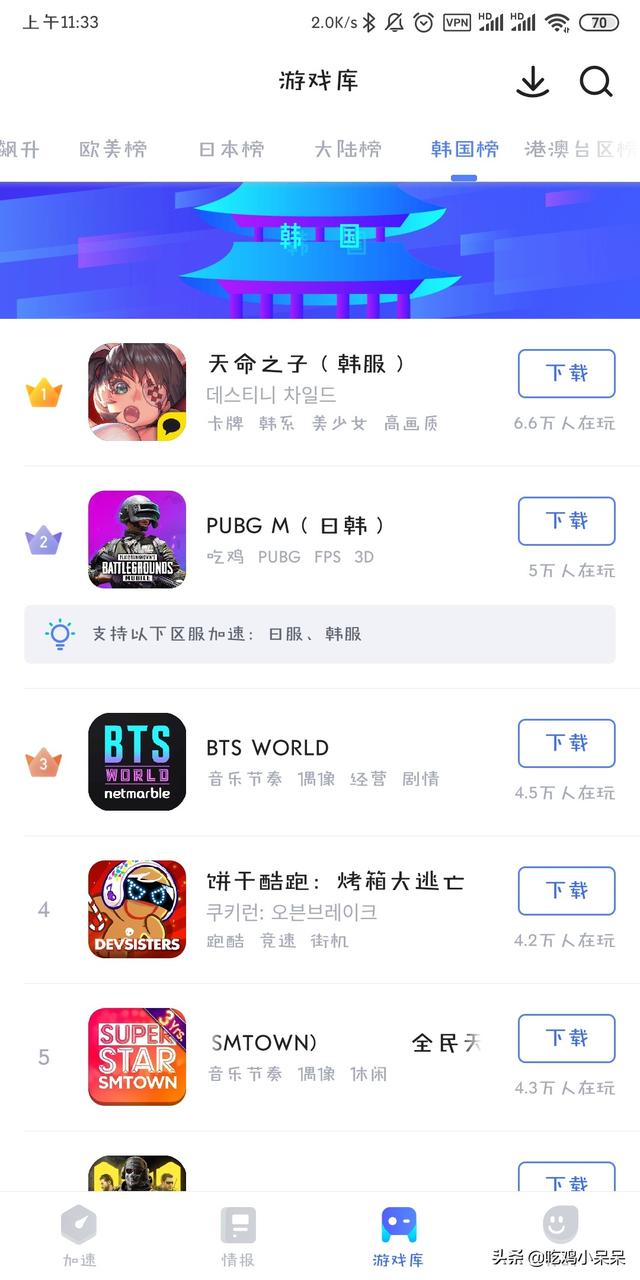Viewport: 640px width, 1280px height.
Task: Open the search magnifier icon
Action: coord(596,82)
